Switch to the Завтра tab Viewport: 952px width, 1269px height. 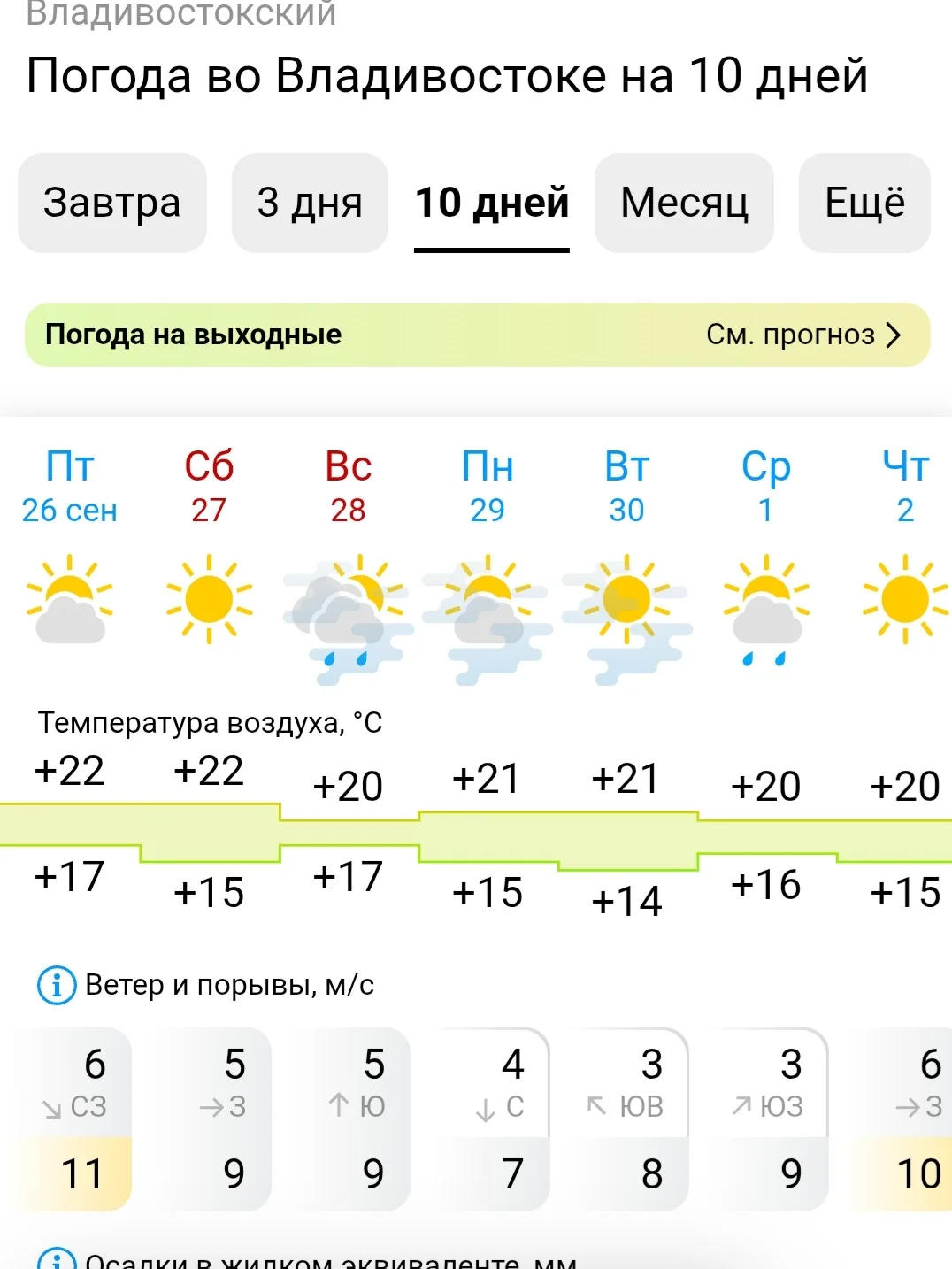[111, 203]
